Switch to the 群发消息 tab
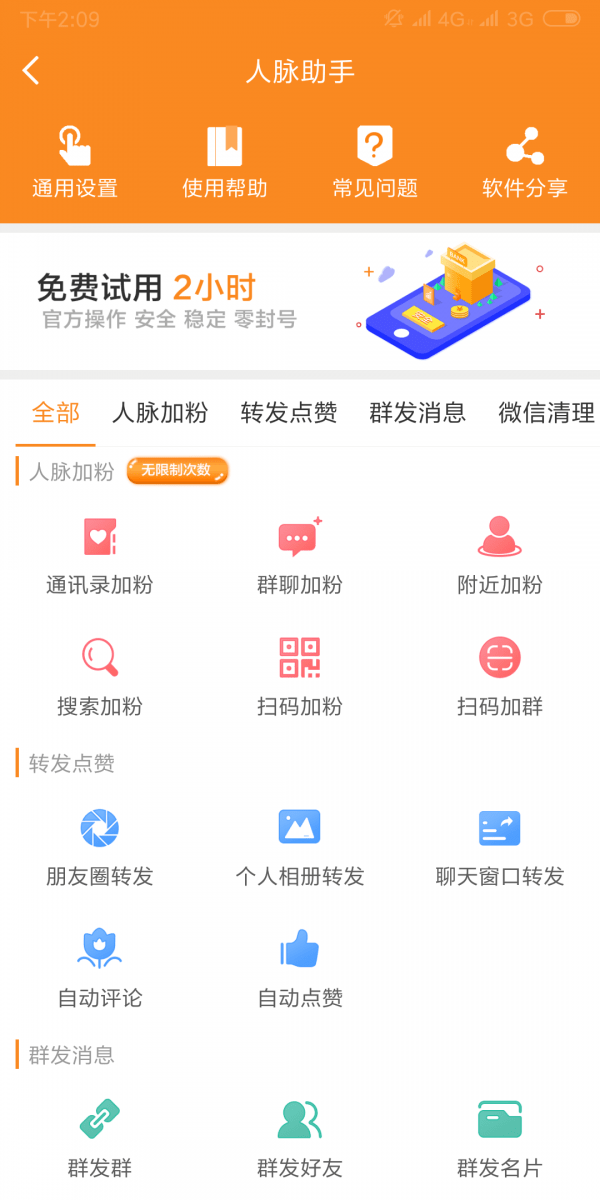Screen dimensions: 600x1200 418,412
